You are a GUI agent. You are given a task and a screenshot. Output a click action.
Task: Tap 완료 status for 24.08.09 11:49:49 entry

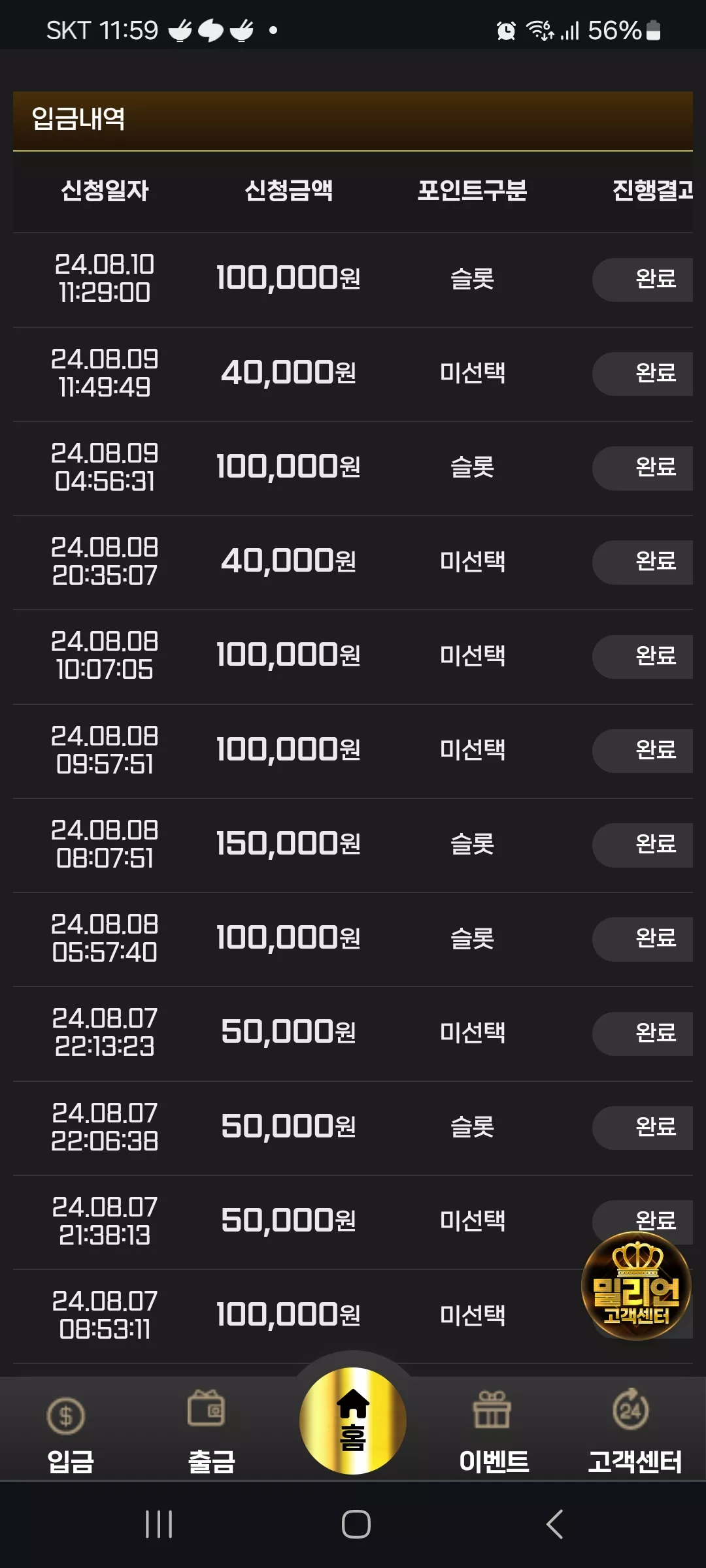(x=643, y=374)
